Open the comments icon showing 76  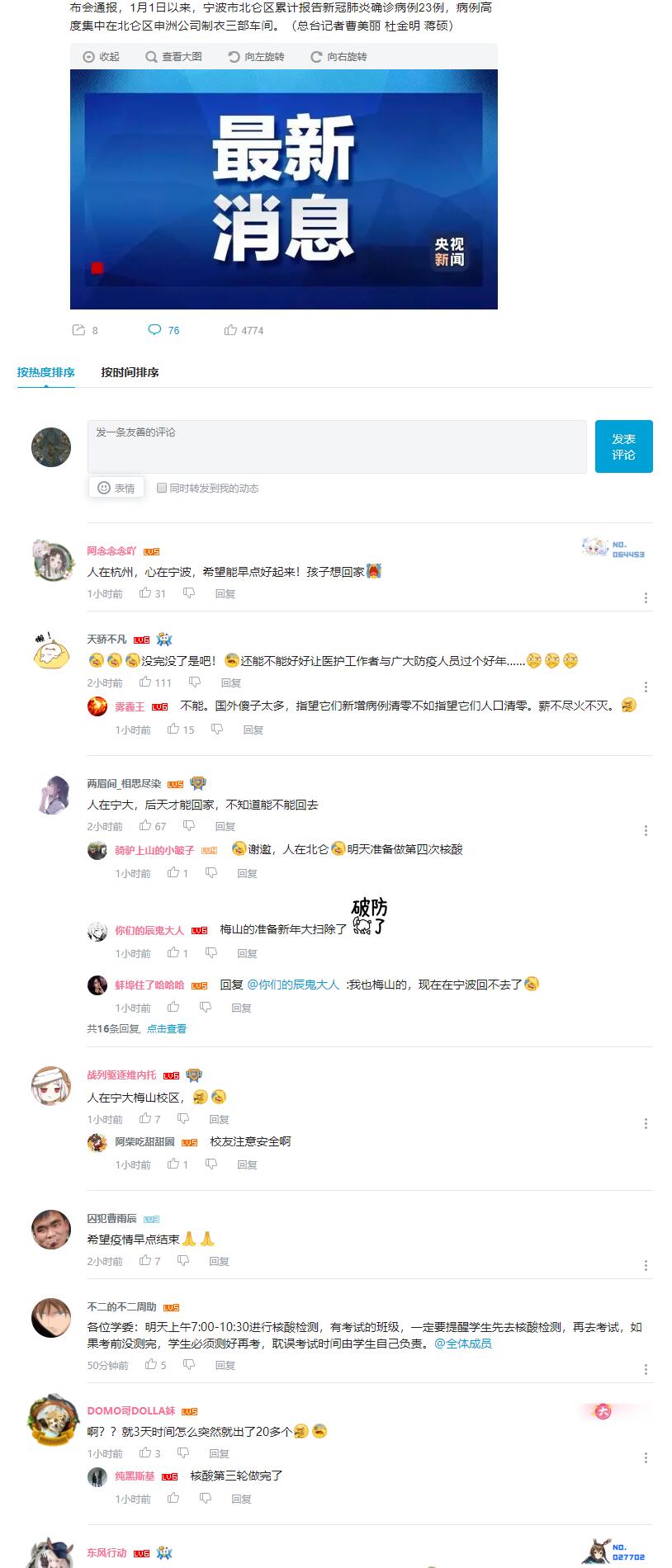click(x=154, y=330)
